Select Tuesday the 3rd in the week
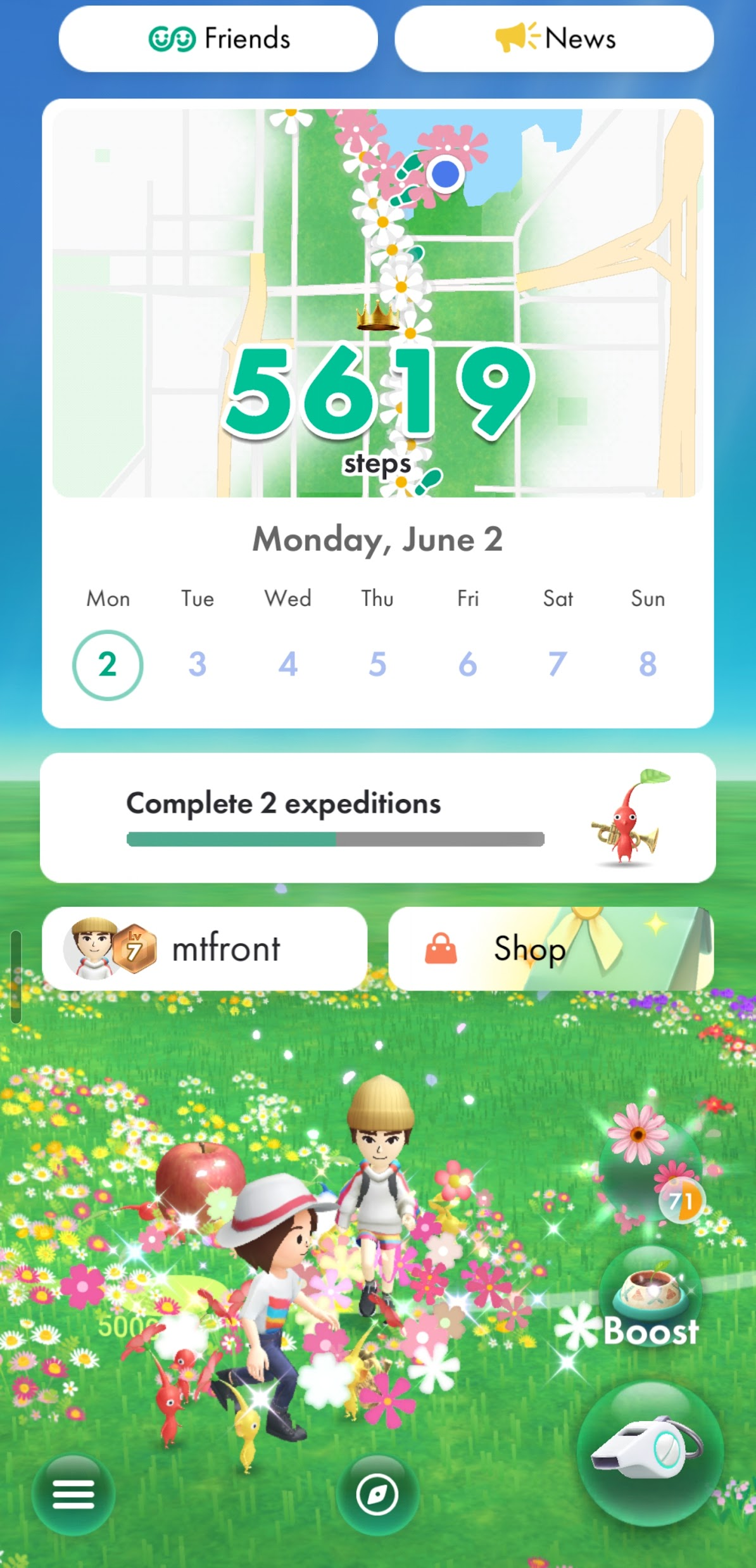This screenshot has width=756, height=1568. pyautogui.click(x=198, y=664)
